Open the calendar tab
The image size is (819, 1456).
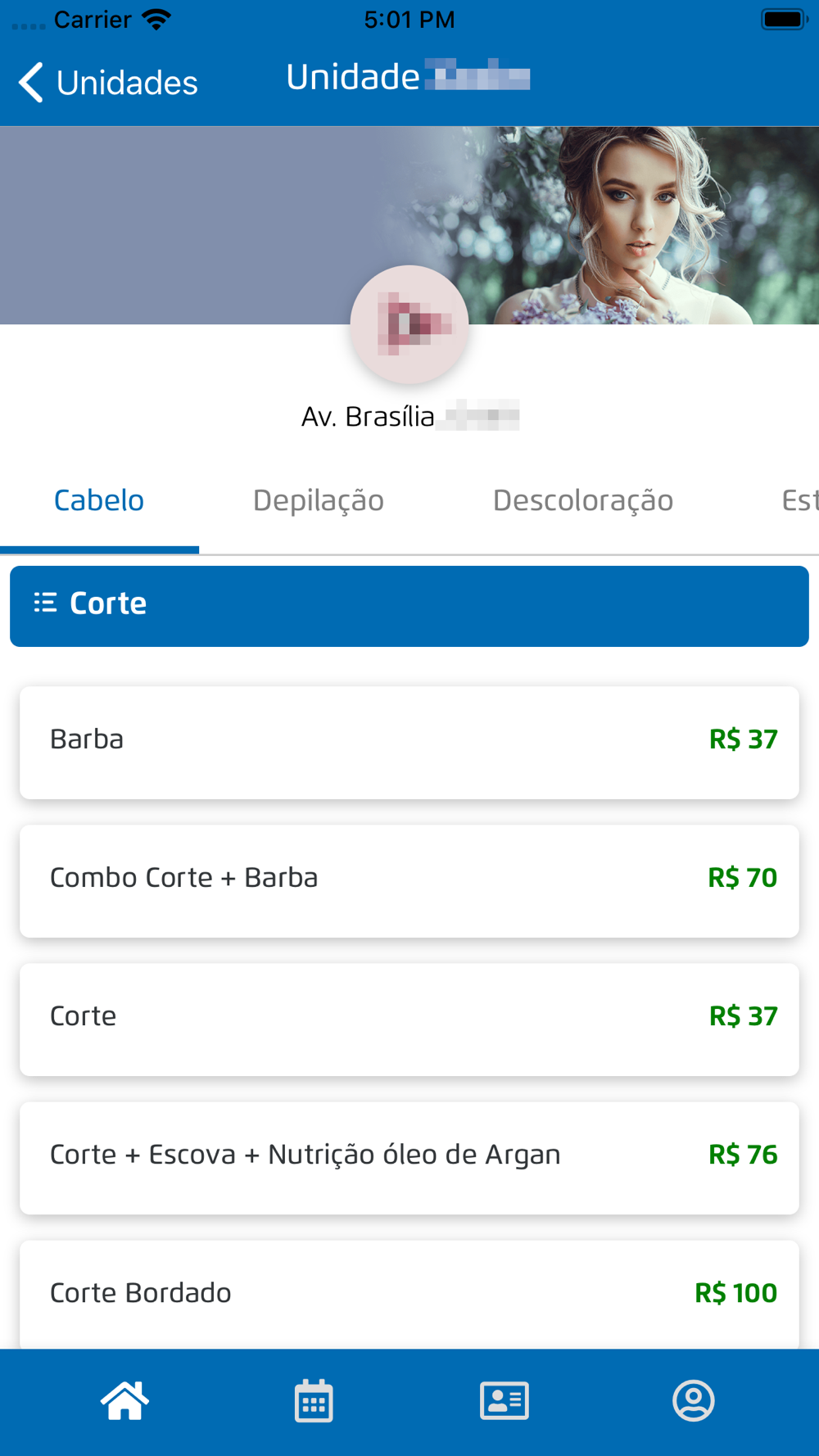314,1400
